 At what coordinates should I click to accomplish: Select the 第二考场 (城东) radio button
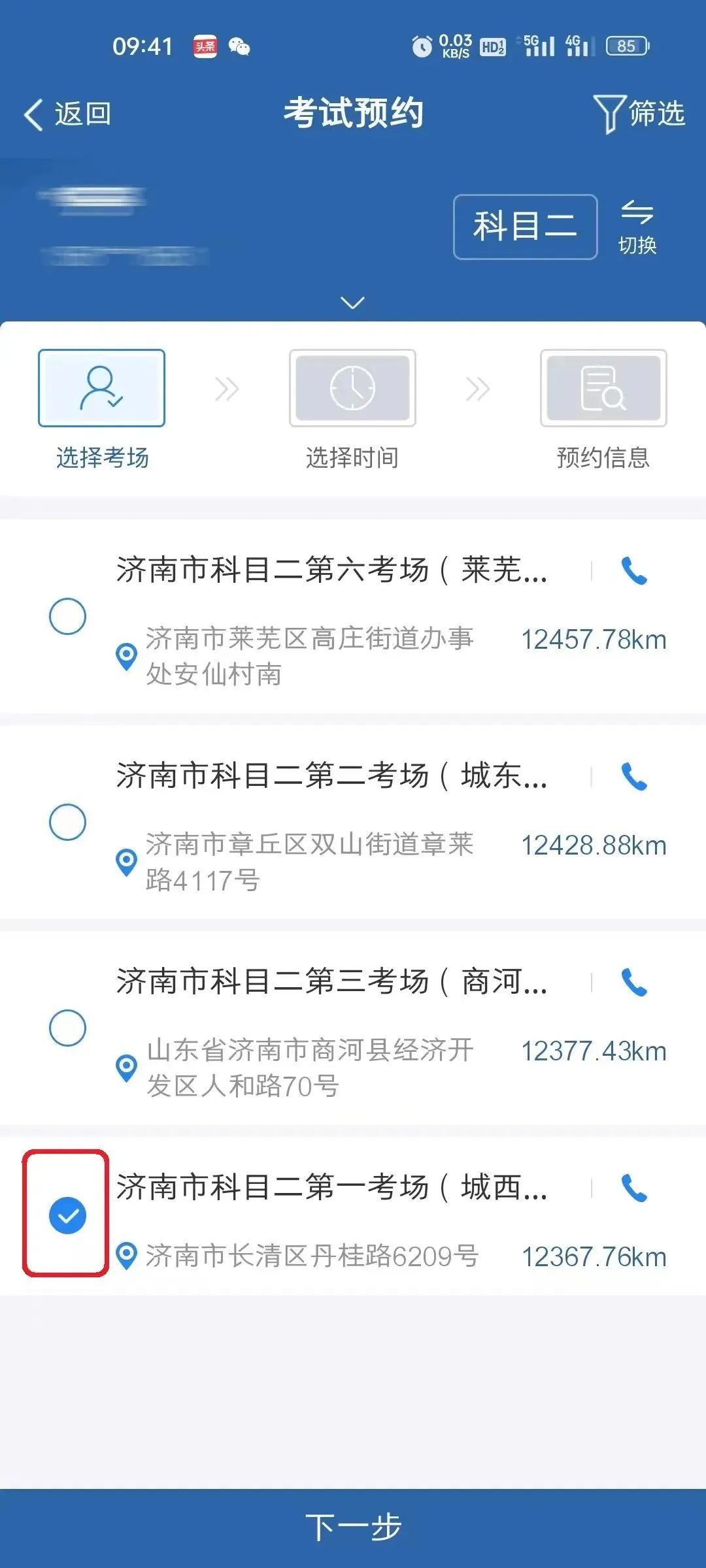[x=68, y=822]
